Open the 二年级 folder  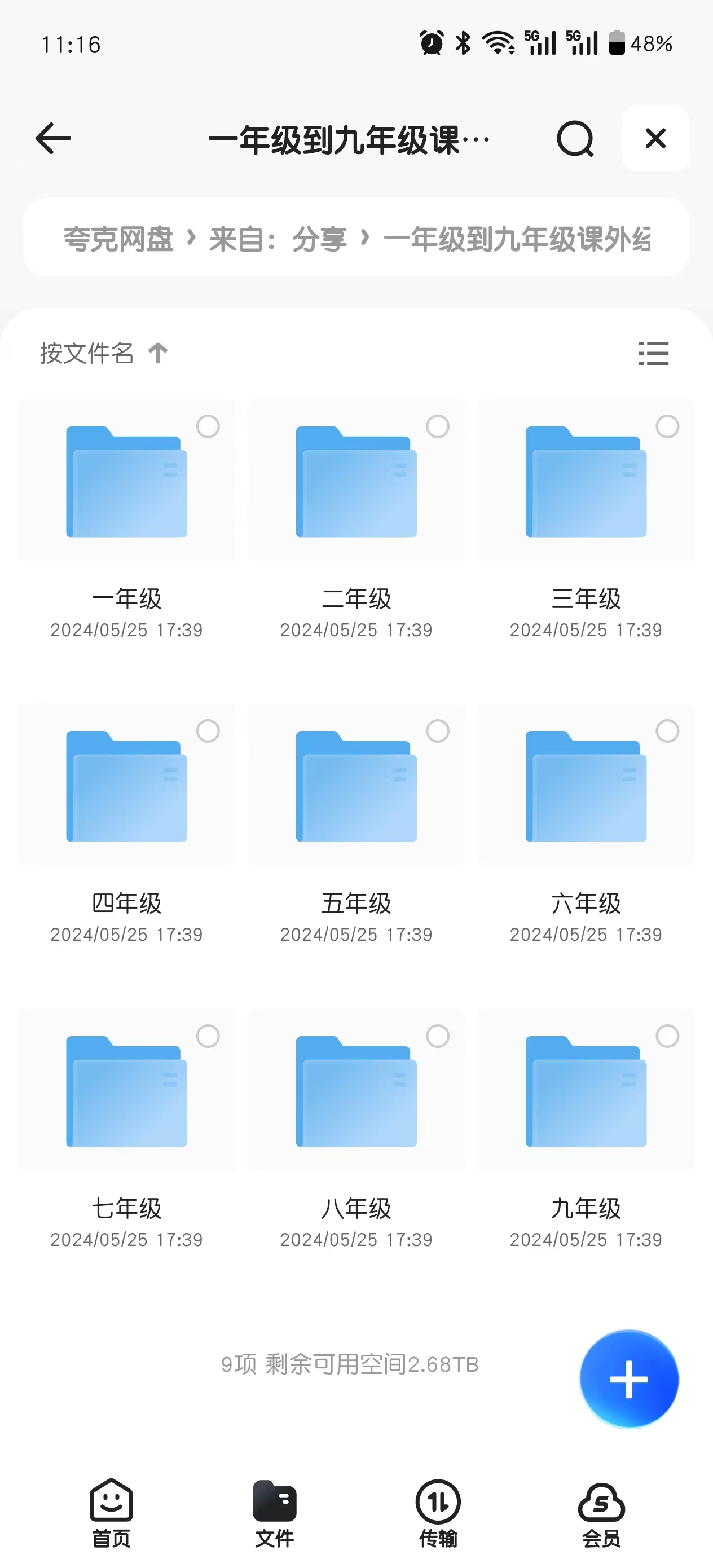(356, 482)
